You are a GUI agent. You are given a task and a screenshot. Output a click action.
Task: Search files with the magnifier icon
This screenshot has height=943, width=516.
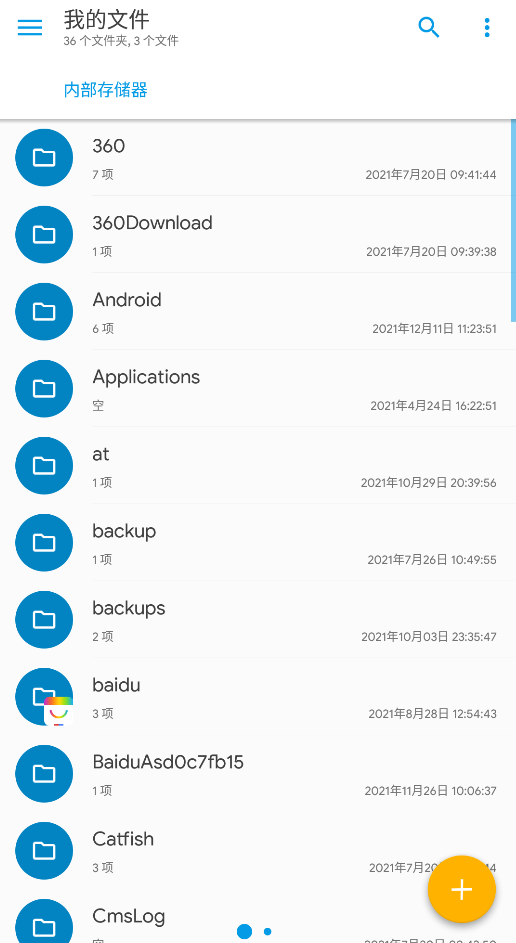click(429, 27)
